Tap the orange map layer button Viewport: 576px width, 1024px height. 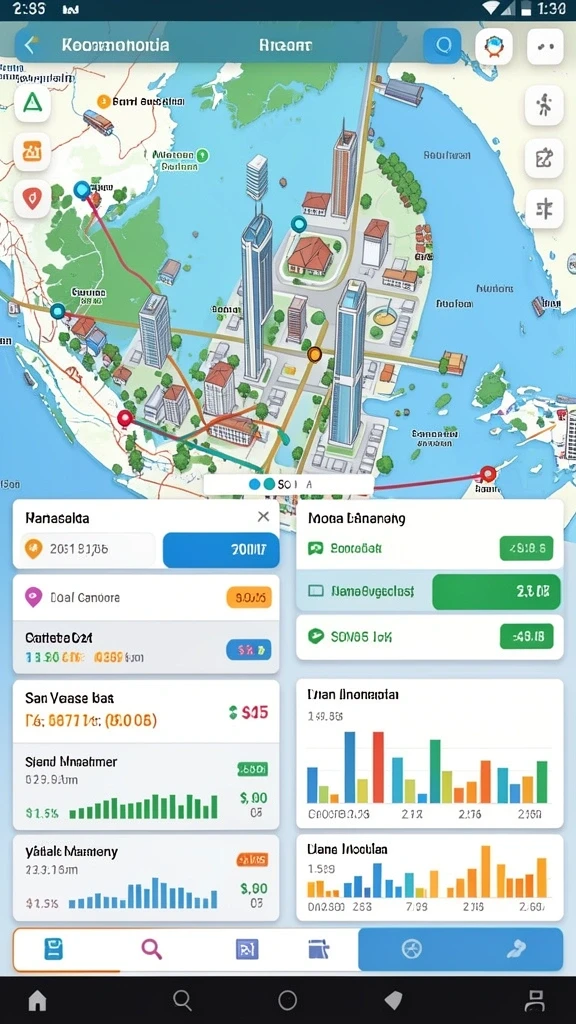click(x=32, y=152)
